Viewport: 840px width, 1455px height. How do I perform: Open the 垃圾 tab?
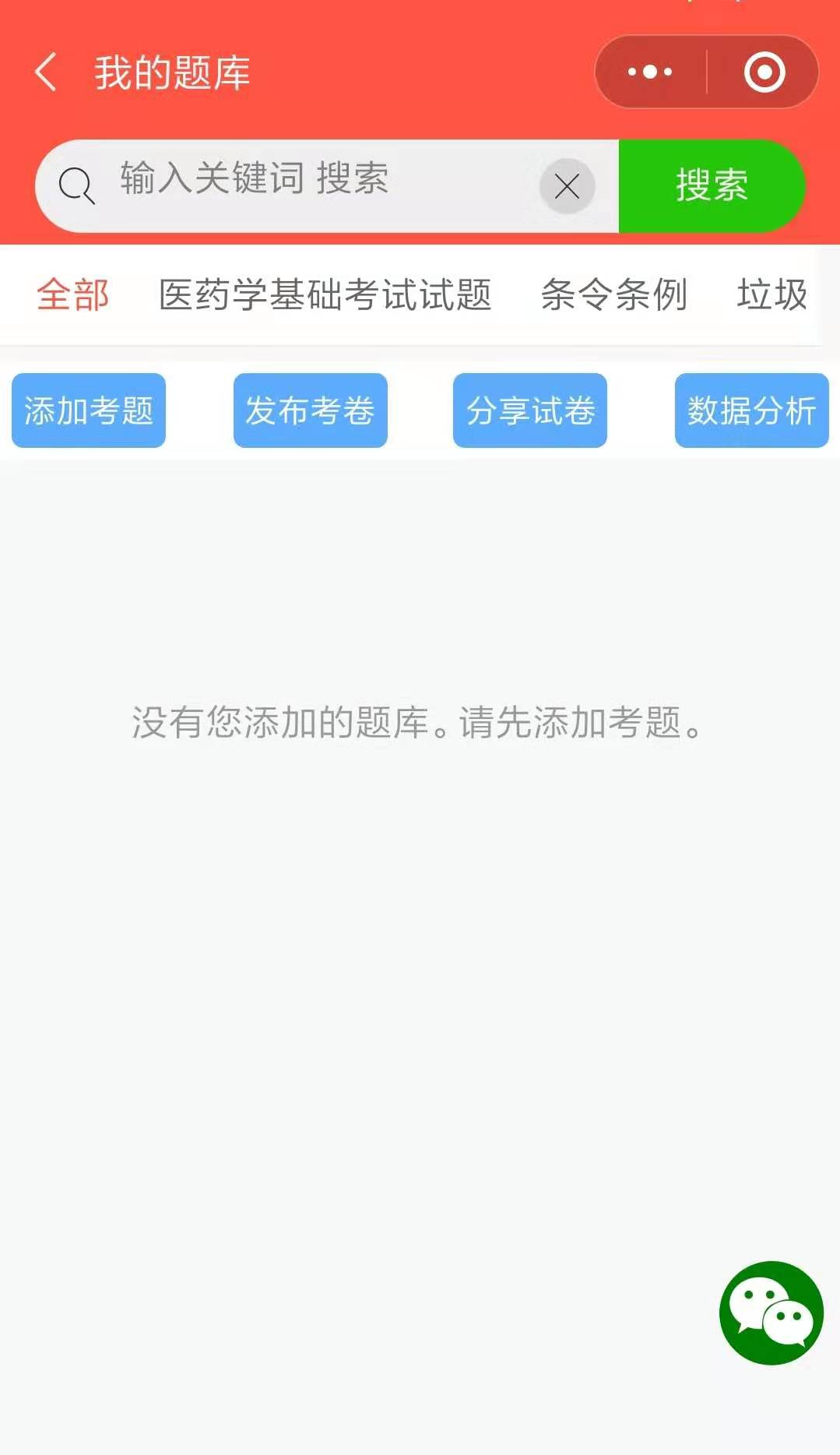771,295
